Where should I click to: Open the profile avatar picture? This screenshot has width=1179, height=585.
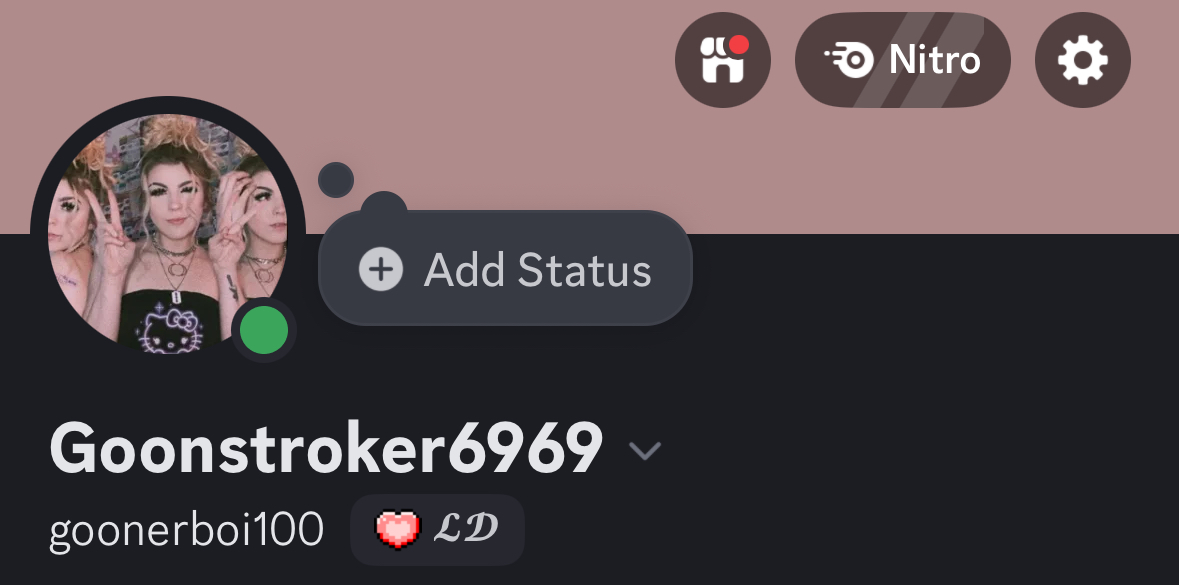pyautogui.click(x=167, y=232)
